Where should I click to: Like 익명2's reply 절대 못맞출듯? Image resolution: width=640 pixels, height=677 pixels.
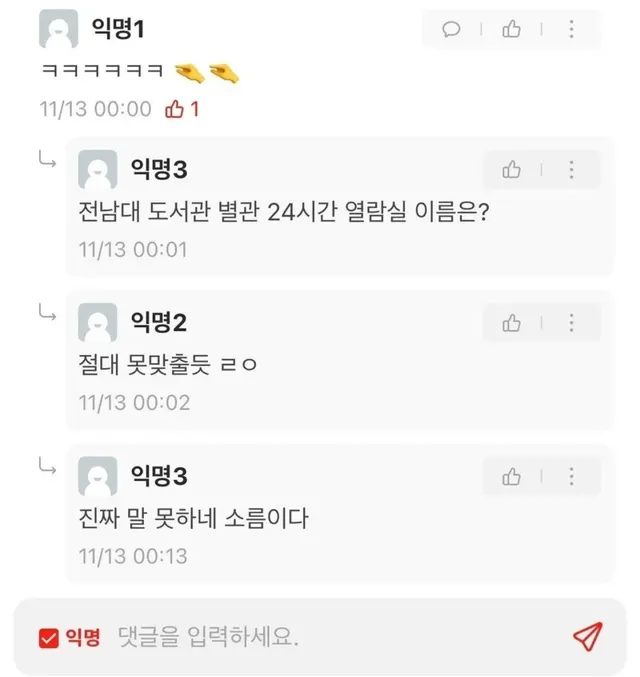pos(512,323)
